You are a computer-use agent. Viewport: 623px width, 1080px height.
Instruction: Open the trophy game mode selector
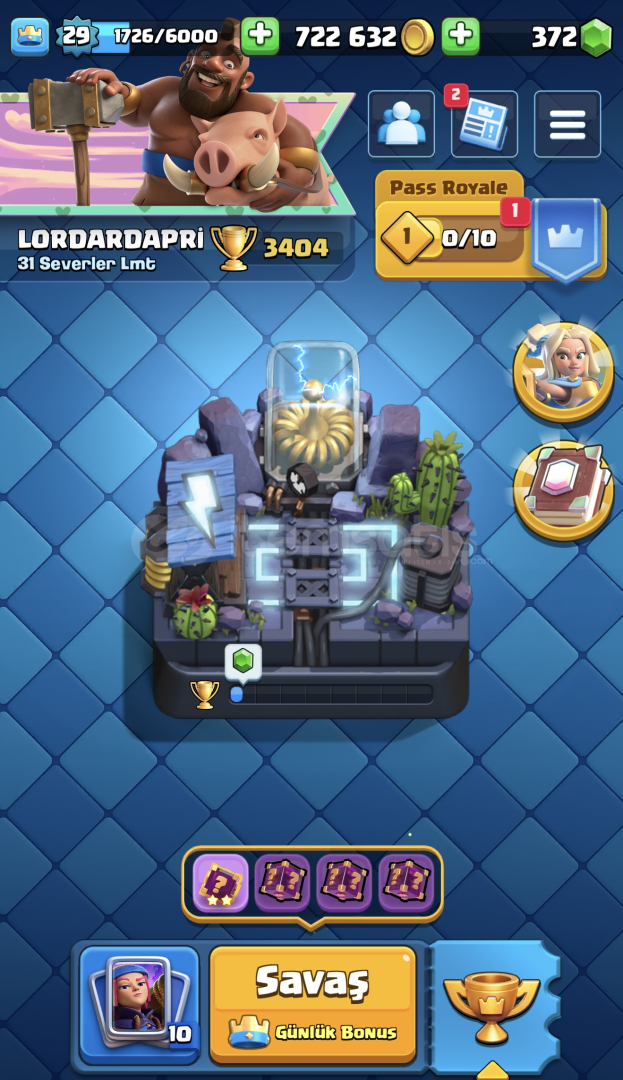(493, 1006)
